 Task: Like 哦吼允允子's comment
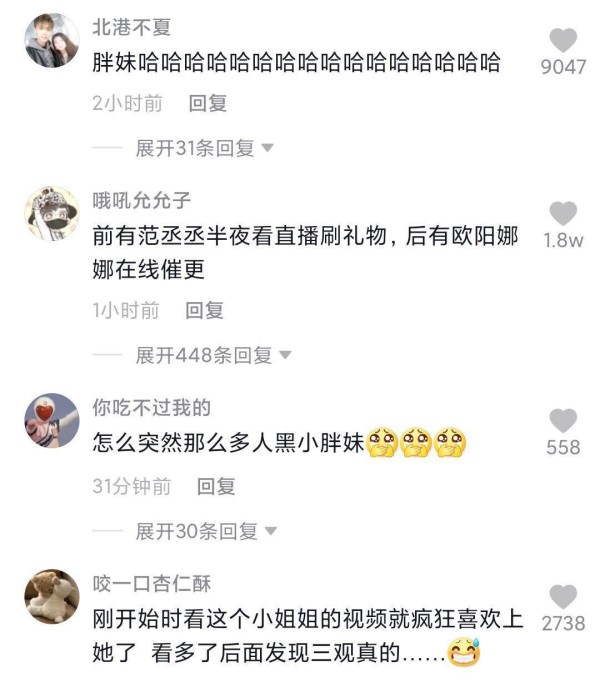pyautogui.click(x=564, y=213)
